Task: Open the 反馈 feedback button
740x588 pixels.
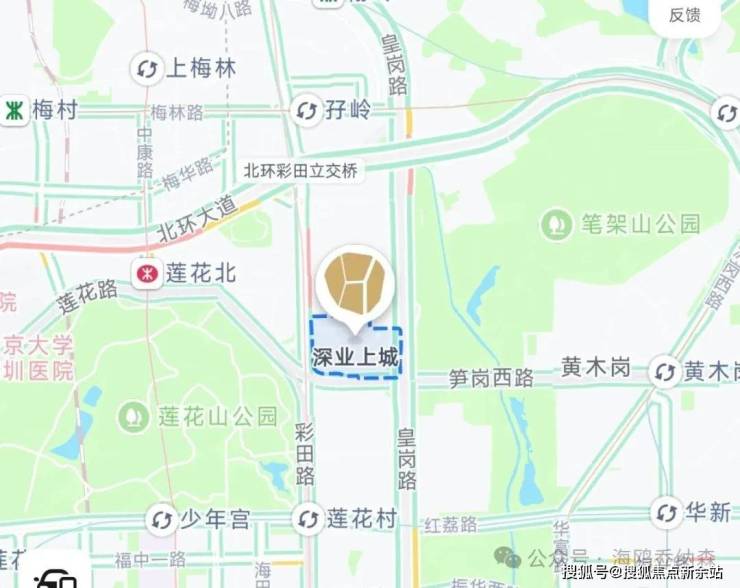Action: pyautogui.click(x=685, y=15)
